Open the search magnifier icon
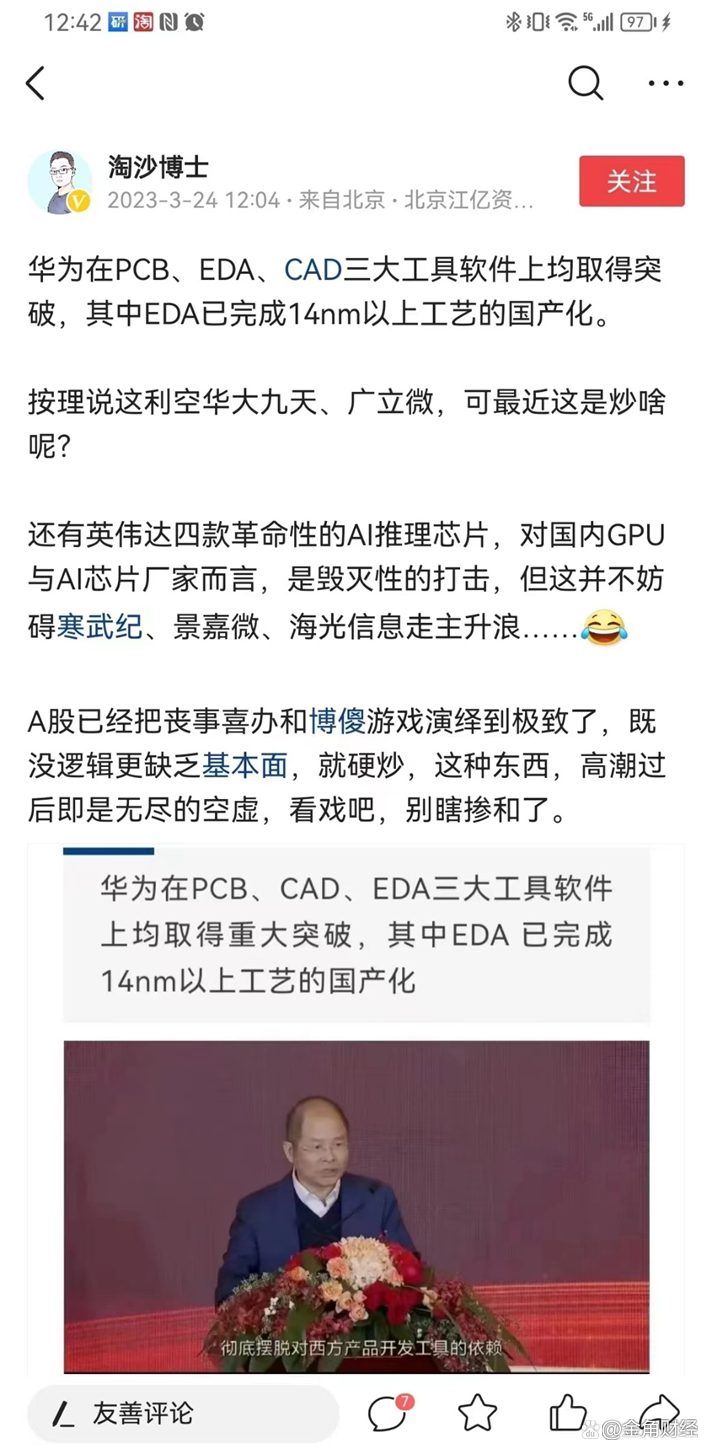This screenshot has width=712, height=1454. [586, 84]
